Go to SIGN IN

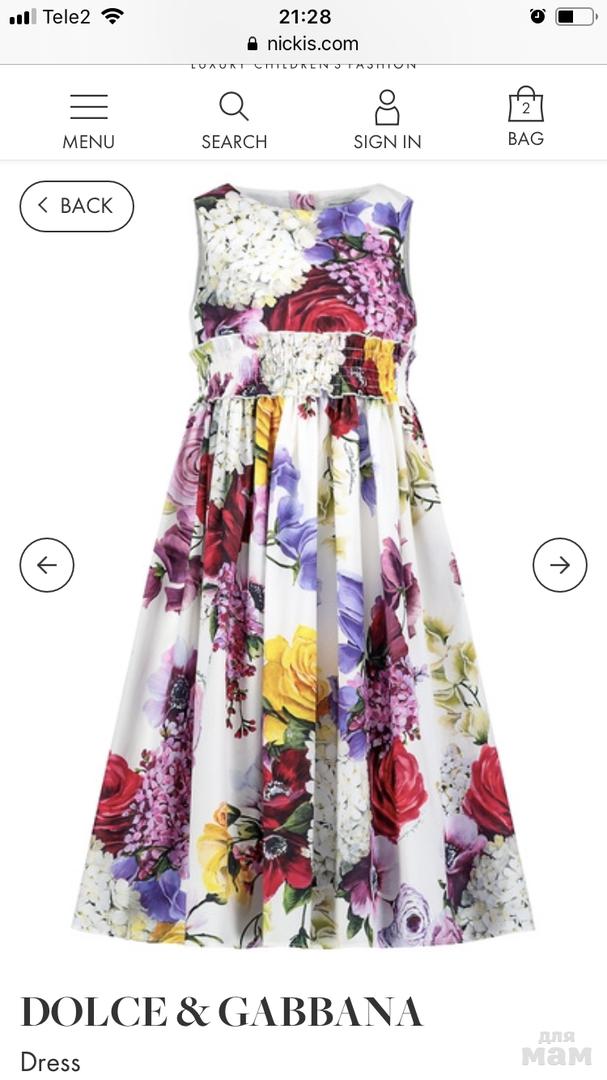click(387, 121)
